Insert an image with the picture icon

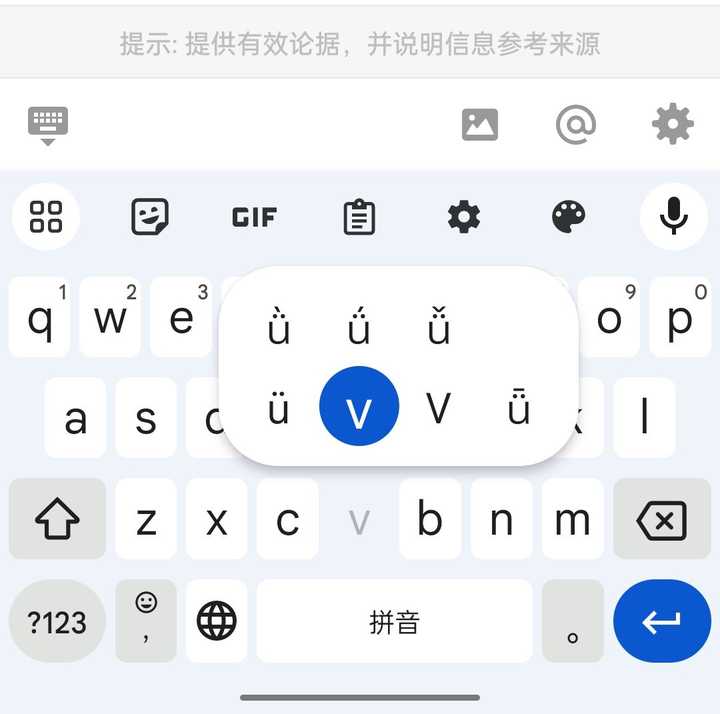click(480, 125)
